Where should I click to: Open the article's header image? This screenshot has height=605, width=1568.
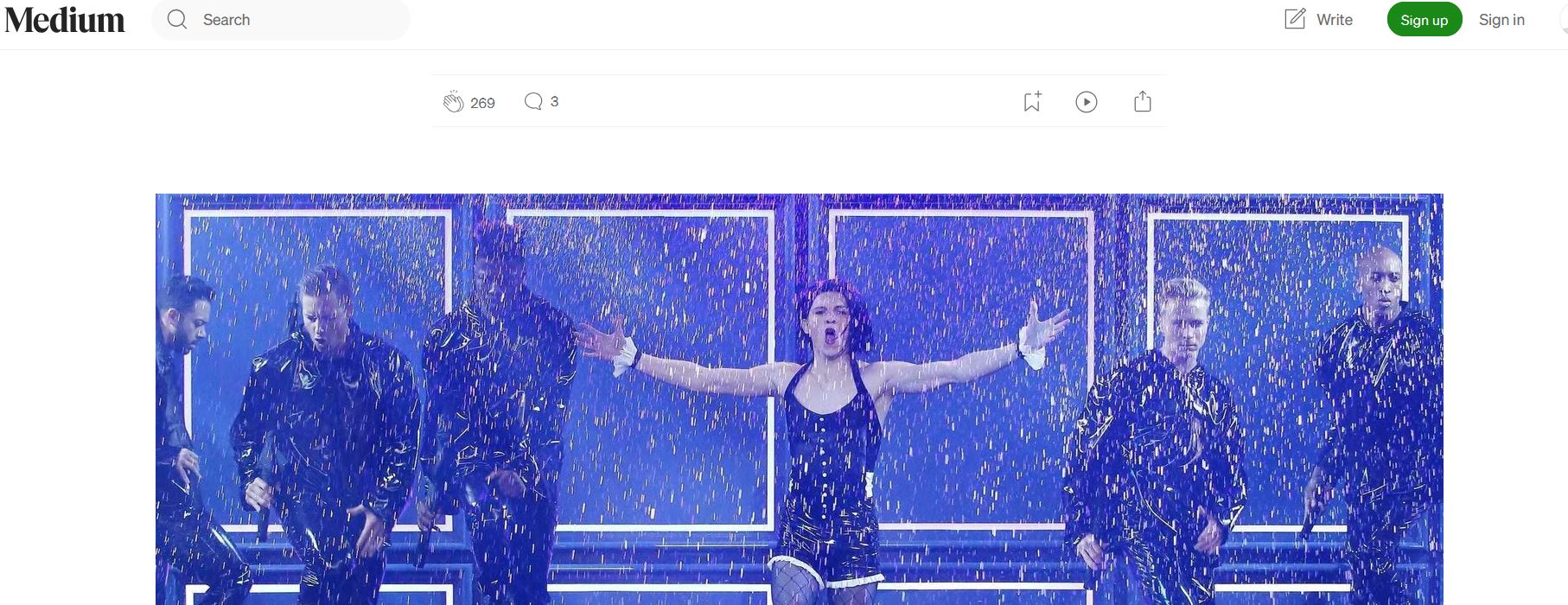coord(799,398)
